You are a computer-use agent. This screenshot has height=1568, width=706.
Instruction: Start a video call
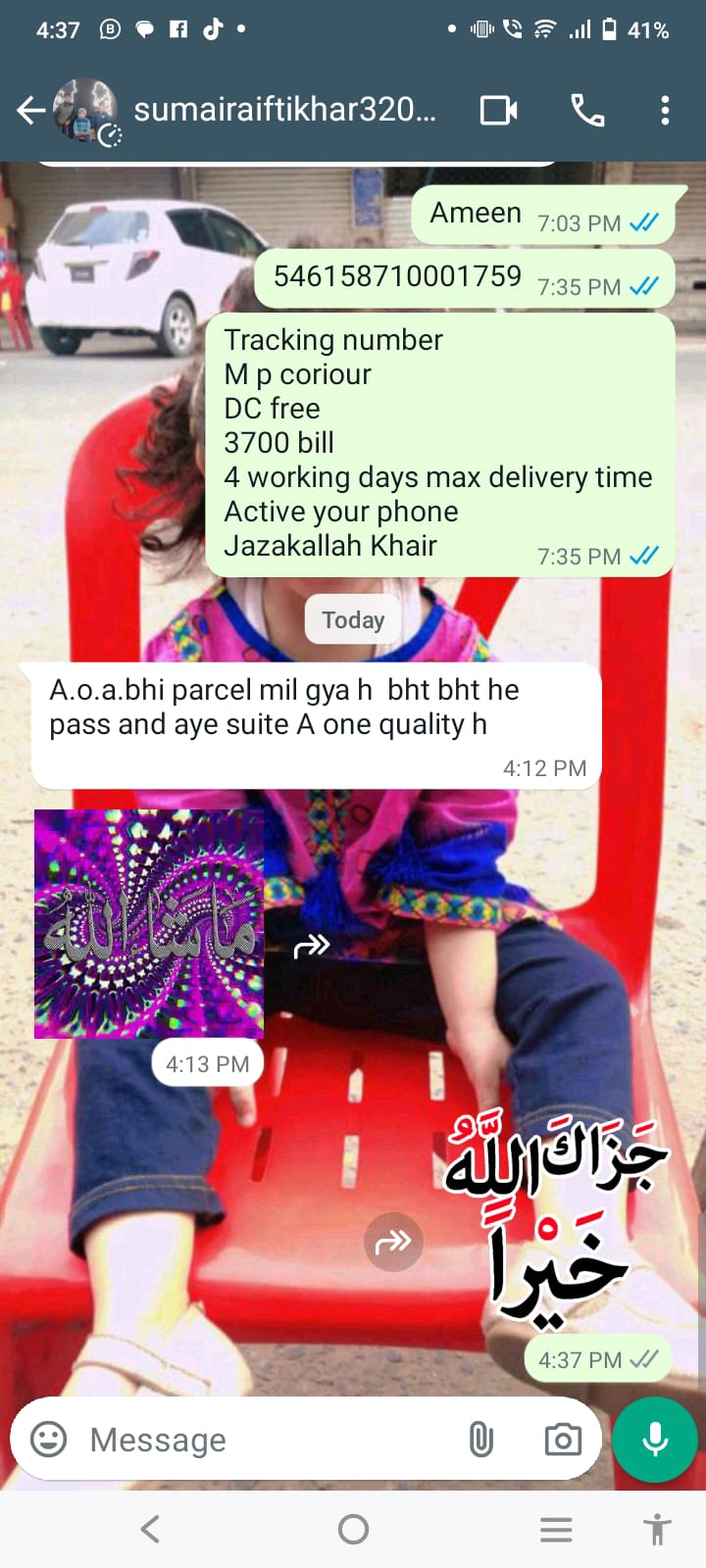499,110
